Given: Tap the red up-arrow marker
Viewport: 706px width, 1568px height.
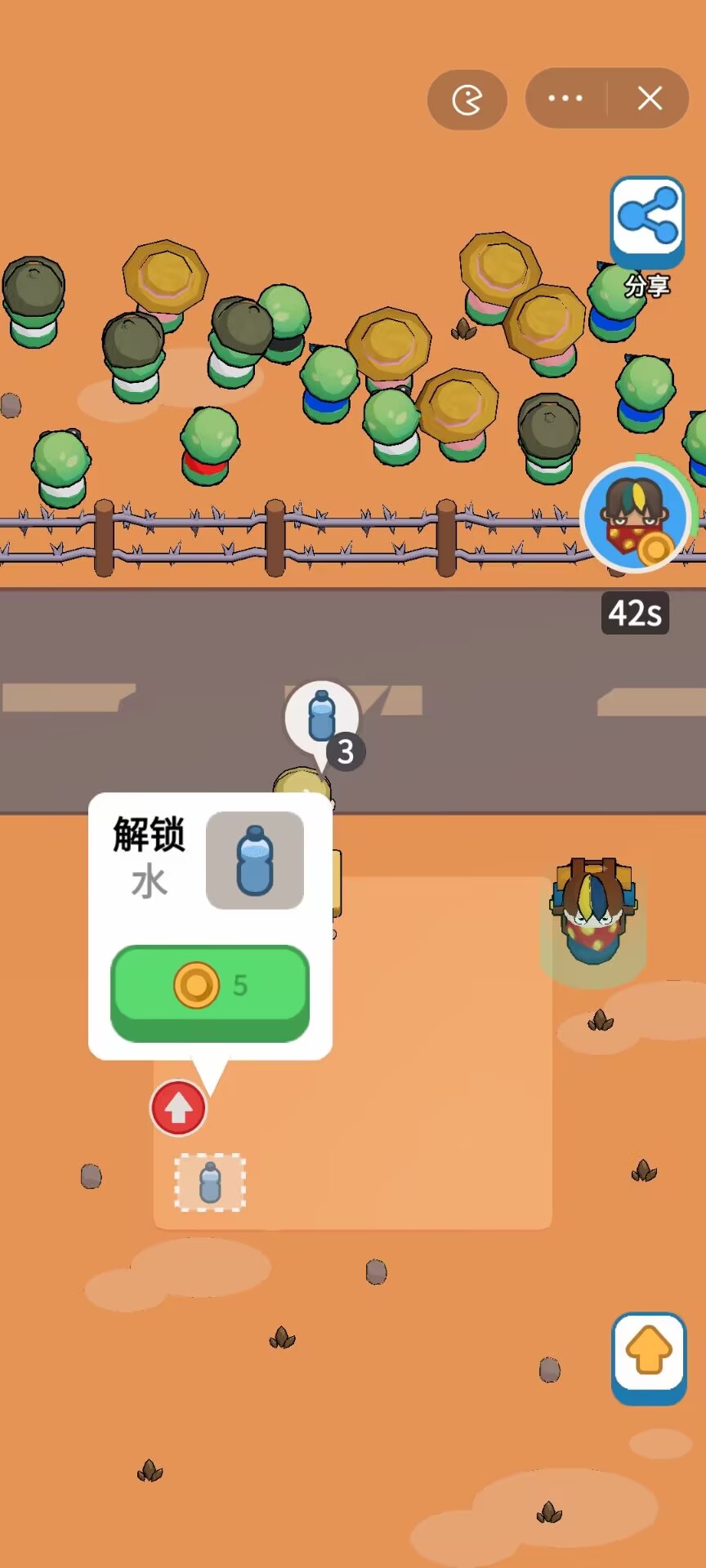Looking at the screenshot, I should point(178,1108).
